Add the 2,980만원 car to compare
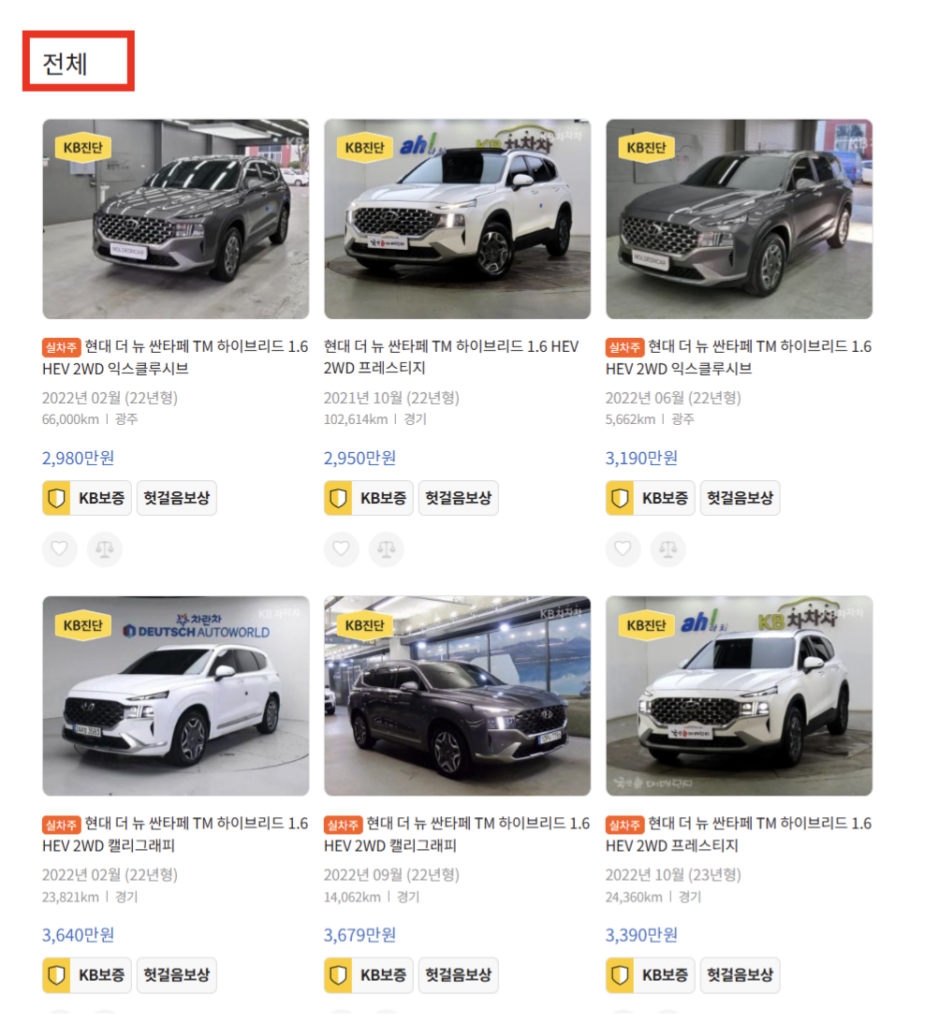 pos(105,548)
